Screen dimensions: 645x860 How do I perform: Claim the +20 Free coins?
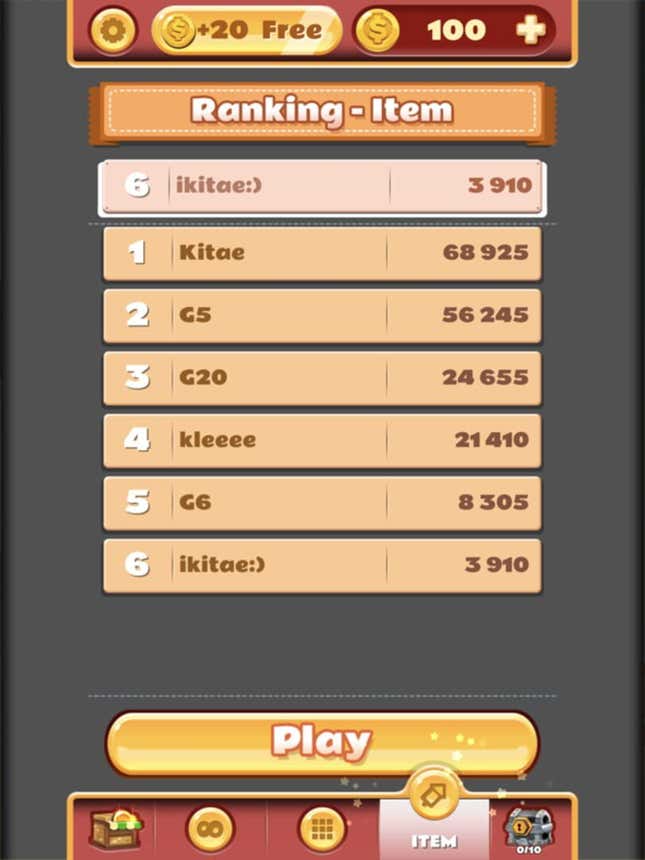click(247, 31)
